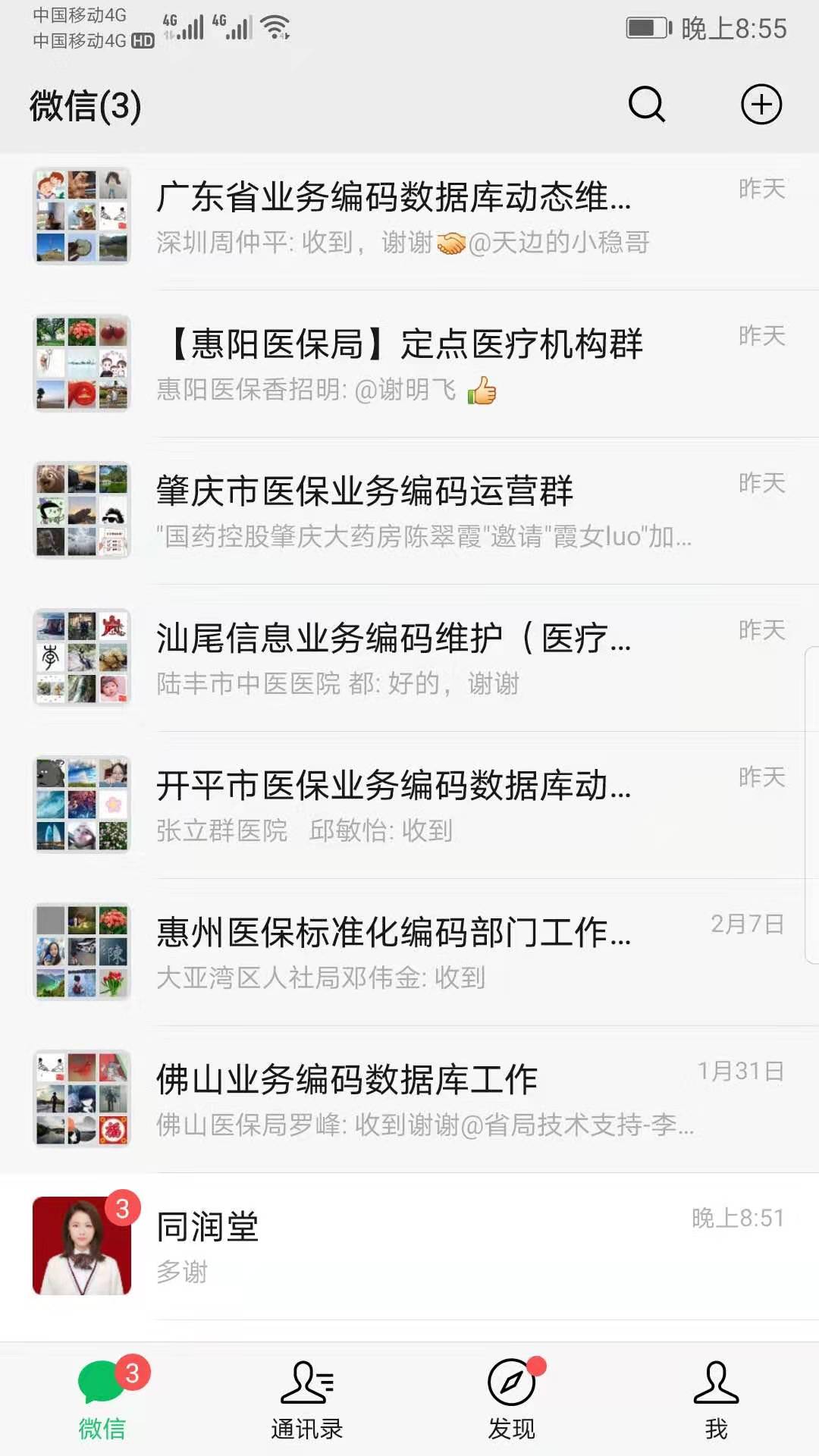Open the 广东省业务编码数据库动态维 group chat
Screen dimensions: 819x1456
point(409,217)
